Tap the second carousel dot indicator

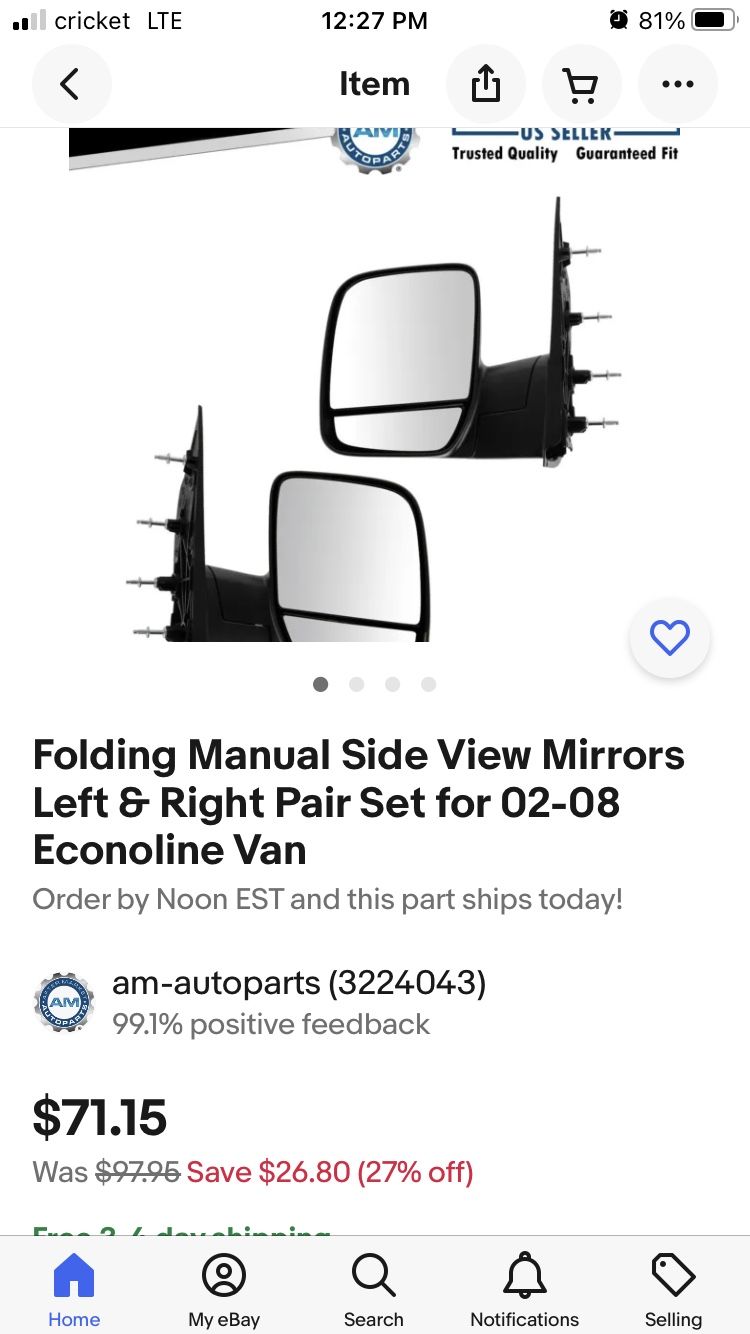(357, 684)
